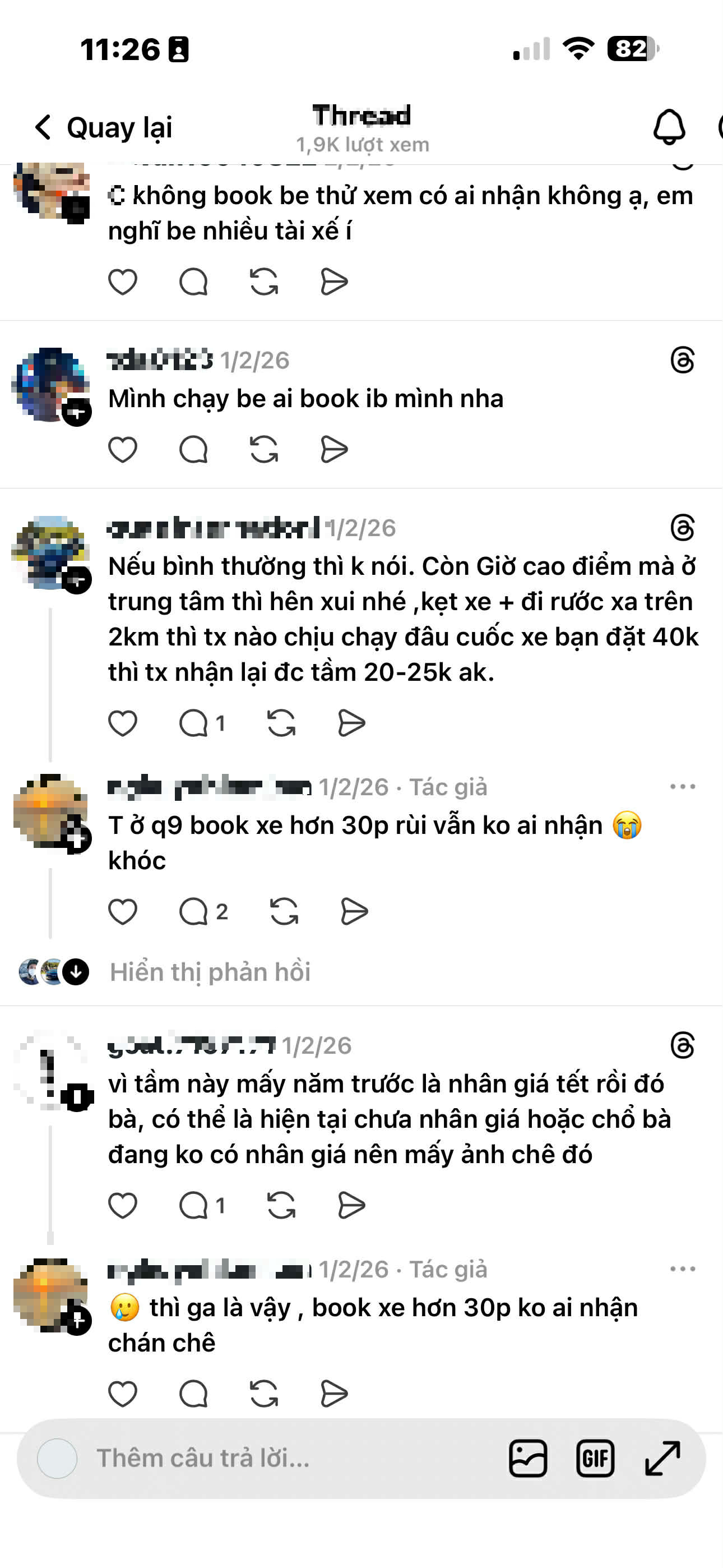Reply to the 'Mình chạy be ai book' comment
This screenshot has height=1568, width=723.
coord(193,450)
